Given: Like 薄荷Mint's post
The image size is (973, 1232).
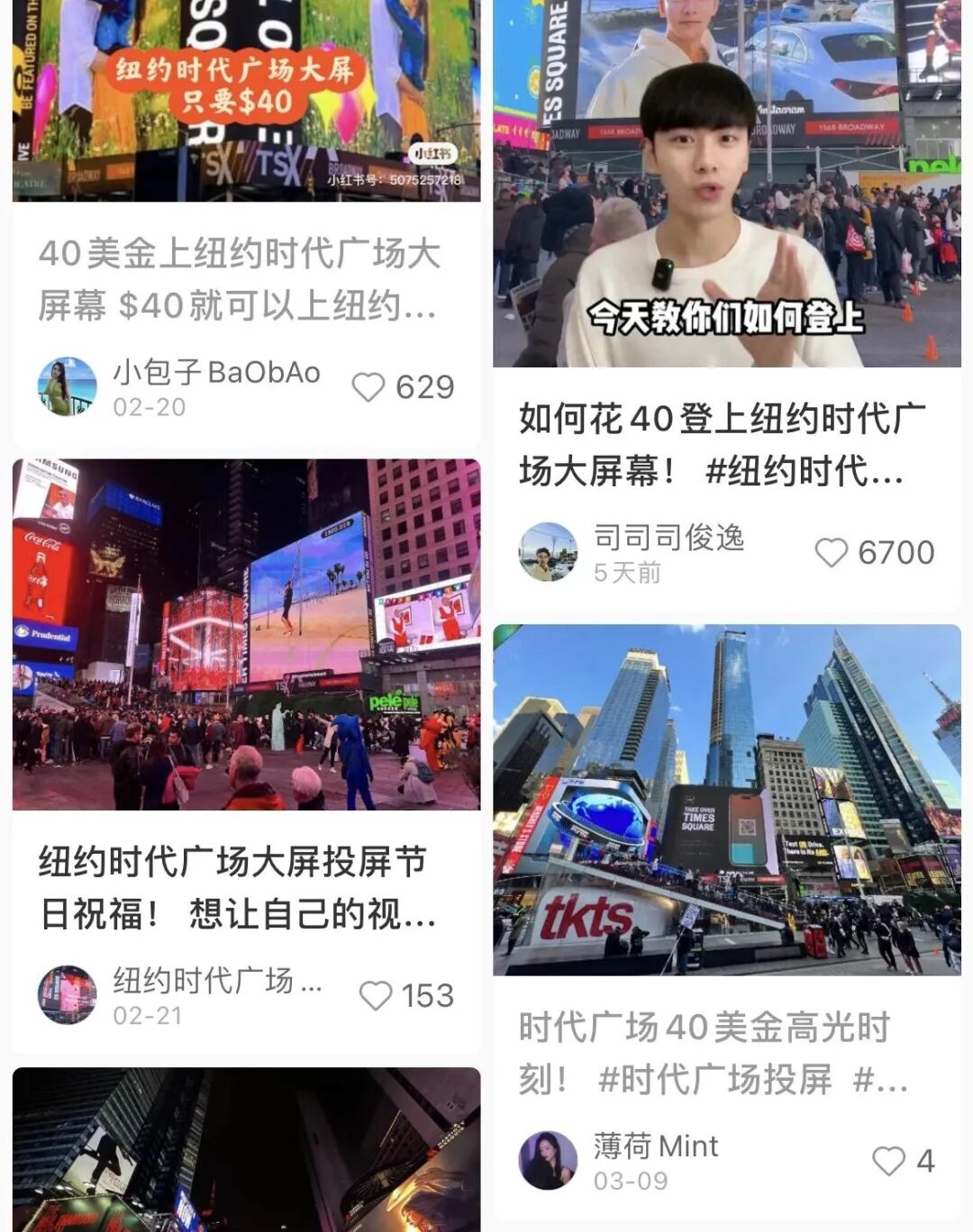Looking at the screenshot, I should pos(888,1161).
